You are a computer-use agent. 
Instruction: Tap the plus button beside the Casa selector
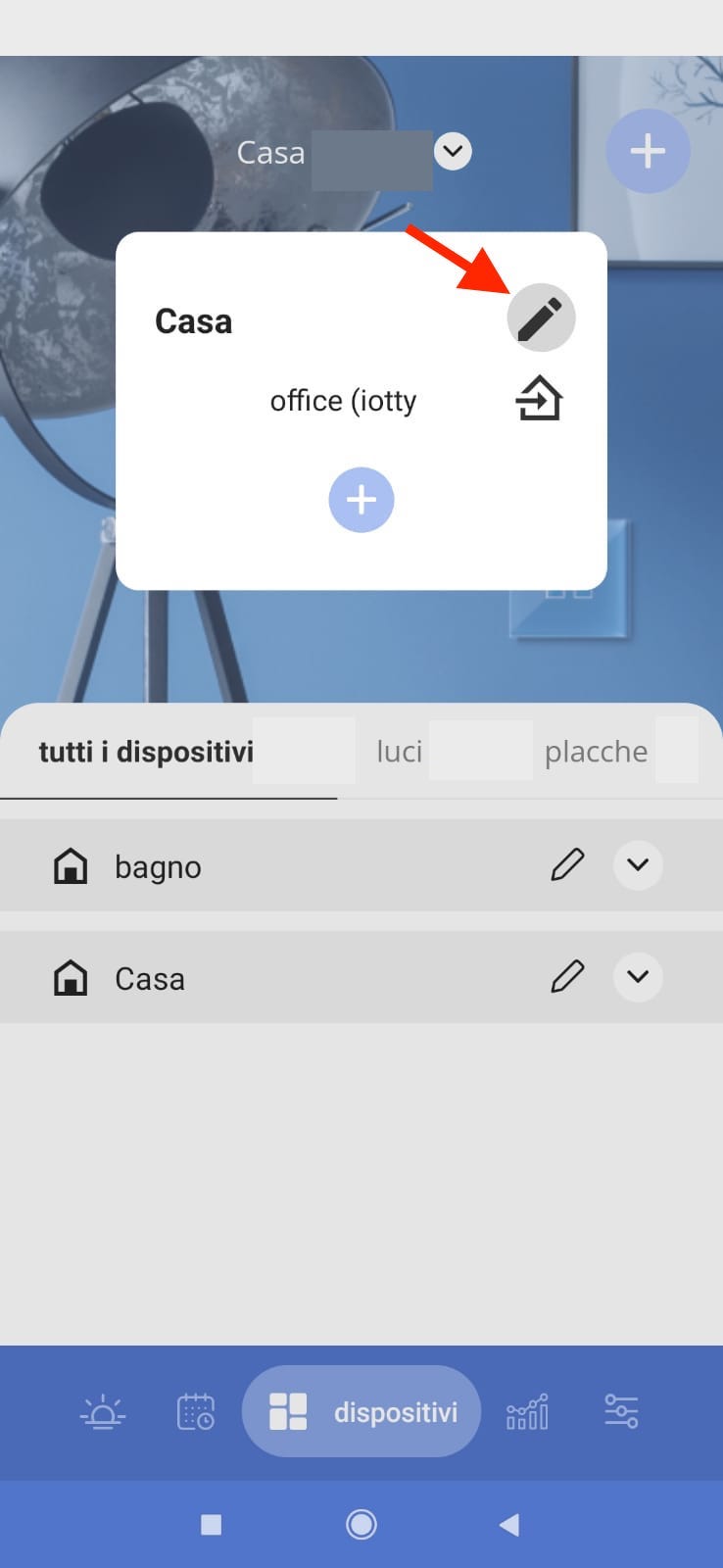click(648, 151)
